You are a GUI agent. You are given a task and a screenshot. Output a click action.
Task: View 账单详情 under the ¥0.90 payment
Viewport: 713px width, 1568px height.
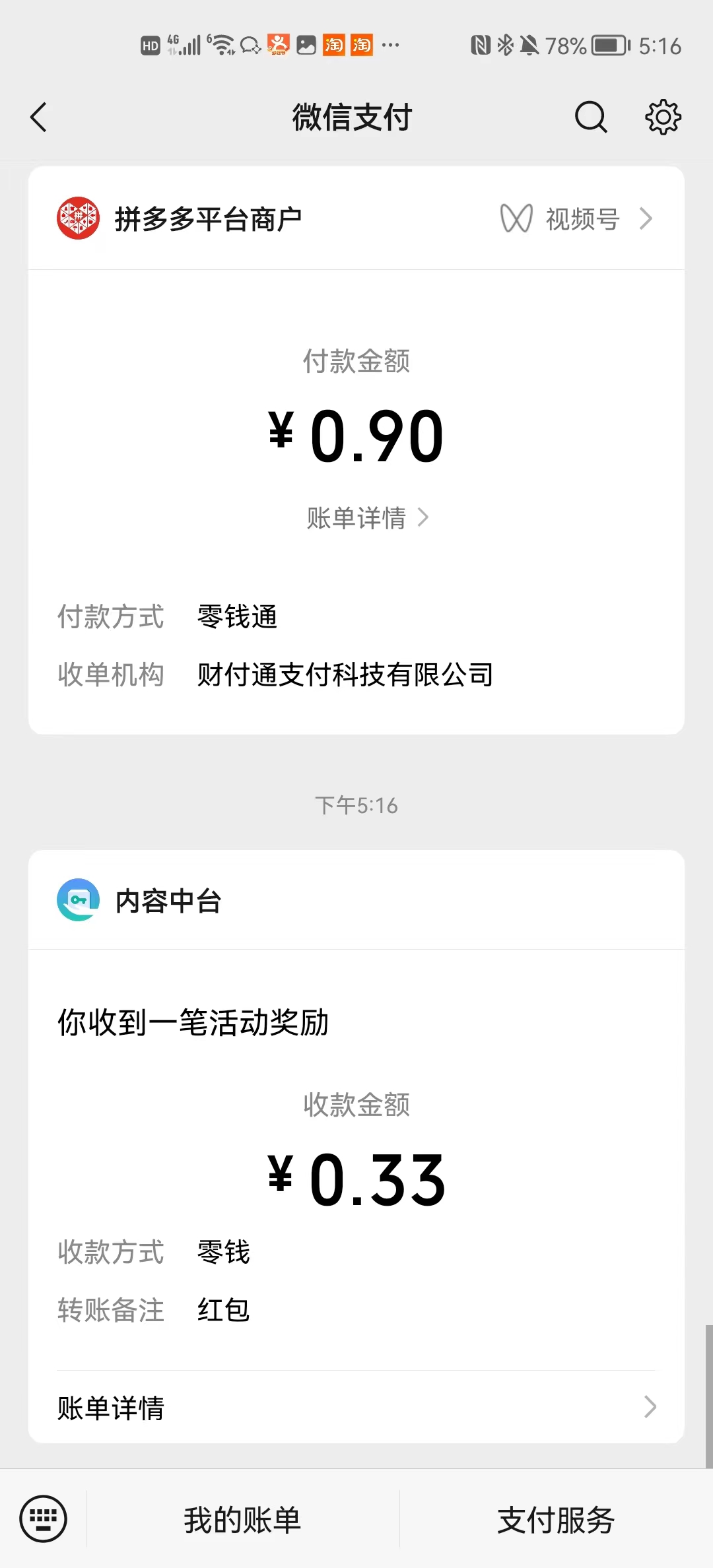pyautogui.click(x=367, y=518)
